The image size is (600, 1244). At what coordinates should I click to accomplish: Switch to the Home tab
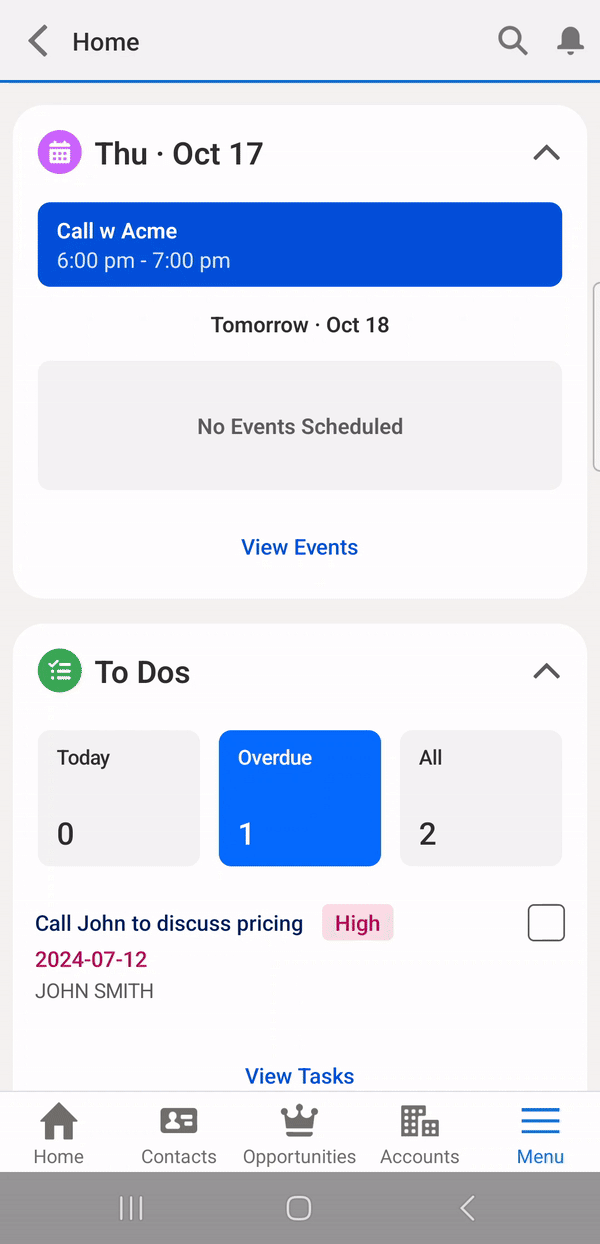coord(59,1134)
